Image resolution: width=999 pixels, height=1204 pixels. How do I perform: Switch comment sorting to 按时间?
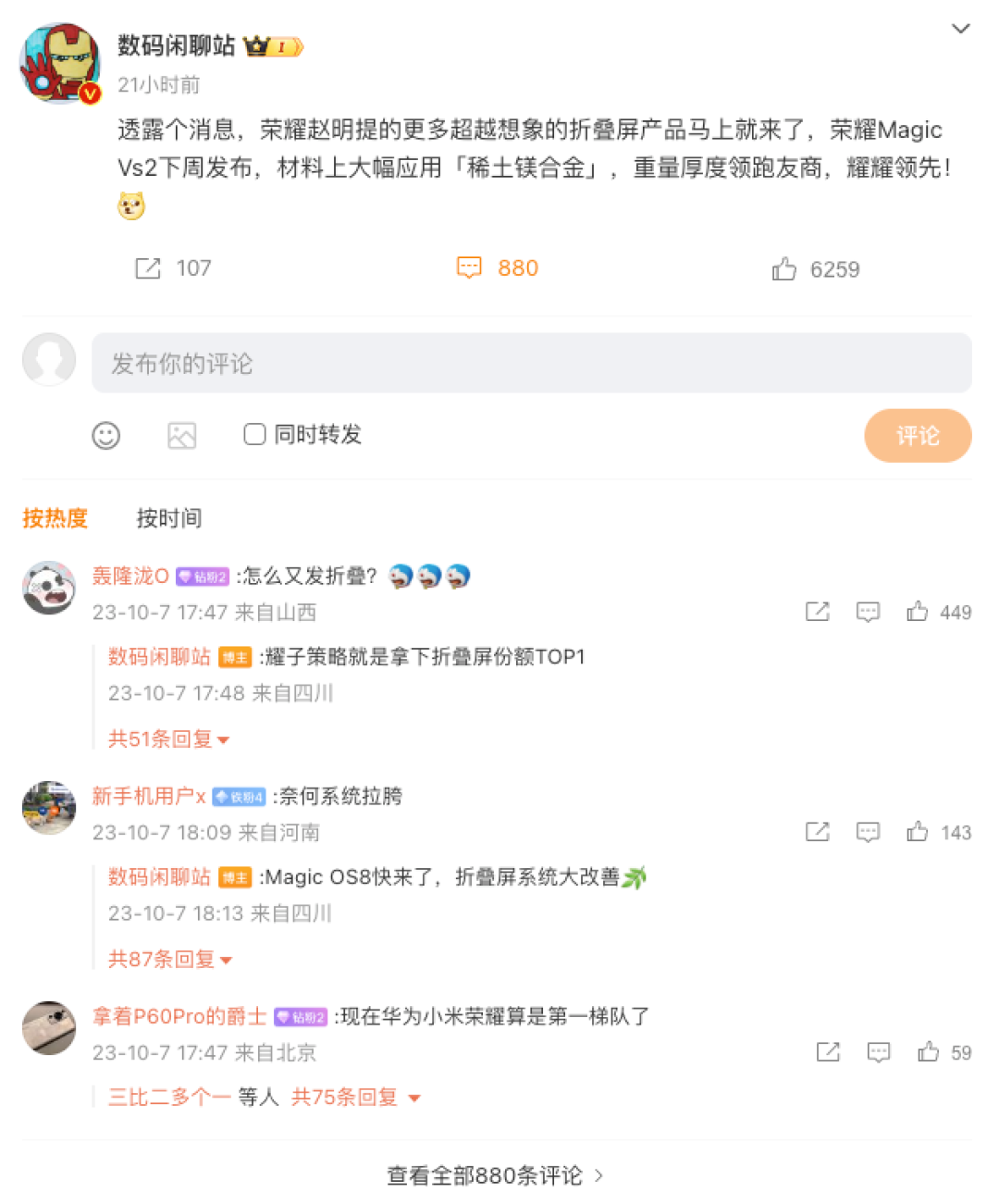(168, 518)
